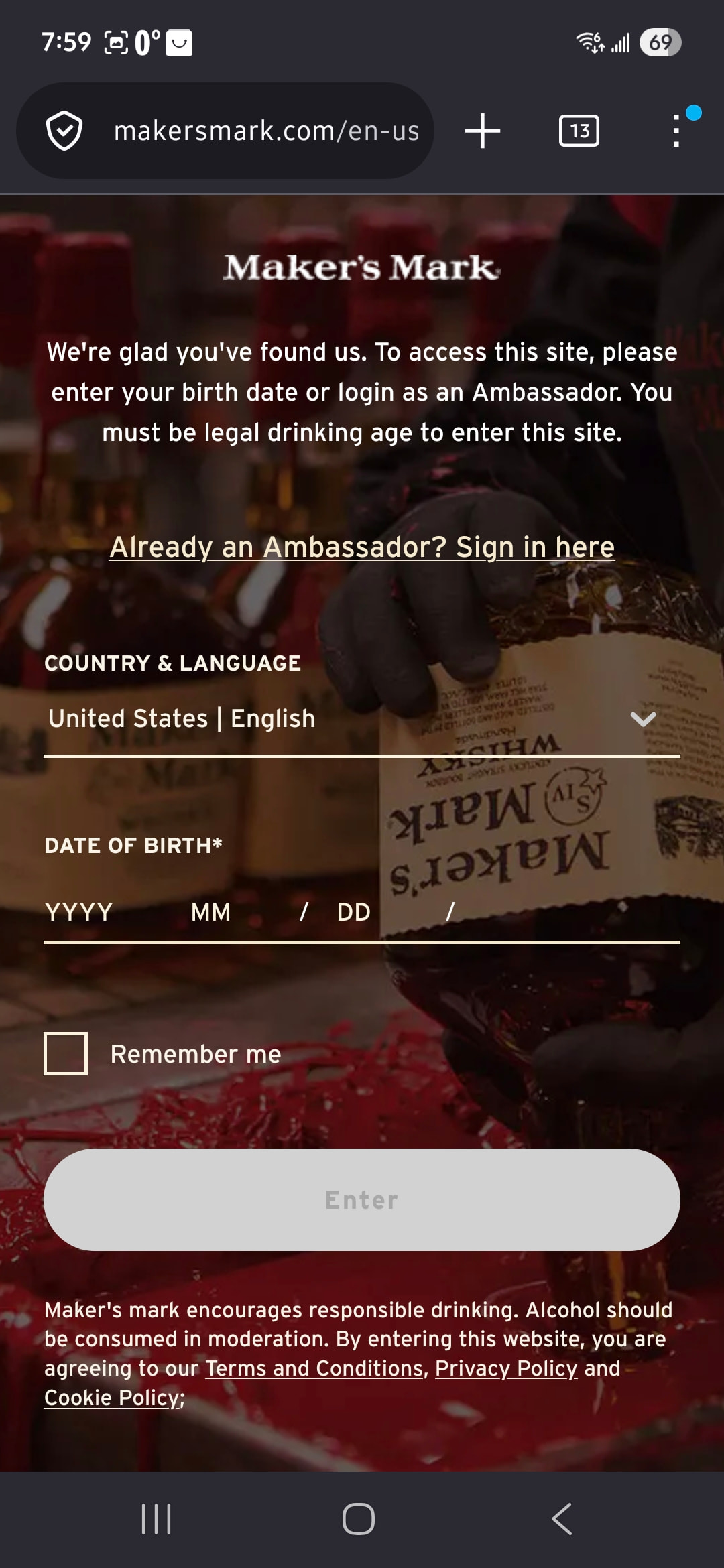Screen dimensions: 724x1568
Task: View site security info via shield icon
Action: [x=64, y=131]
